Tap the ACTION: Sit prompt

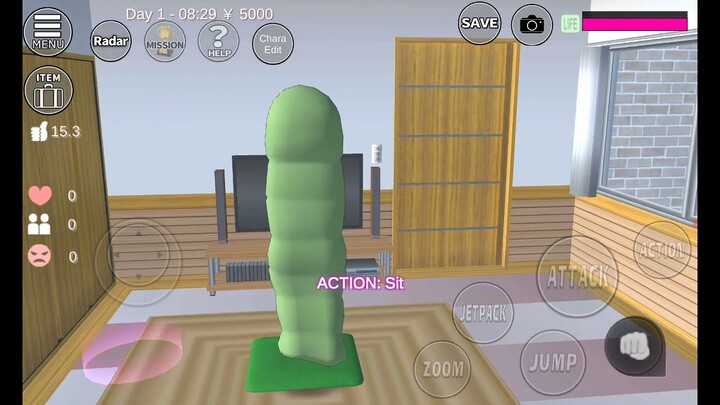tap(360, 283)
